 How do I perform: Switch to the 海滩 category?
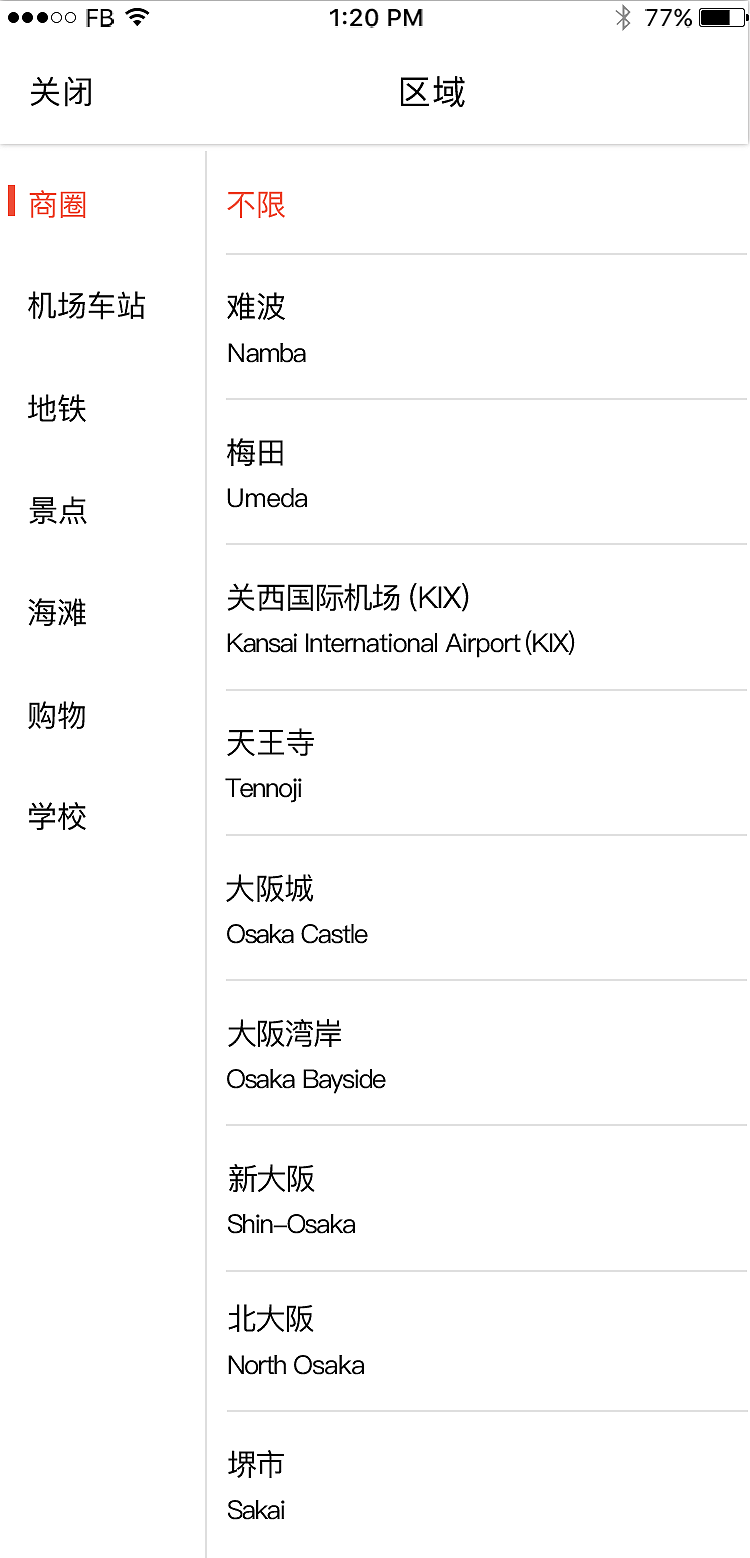(58, 613)
